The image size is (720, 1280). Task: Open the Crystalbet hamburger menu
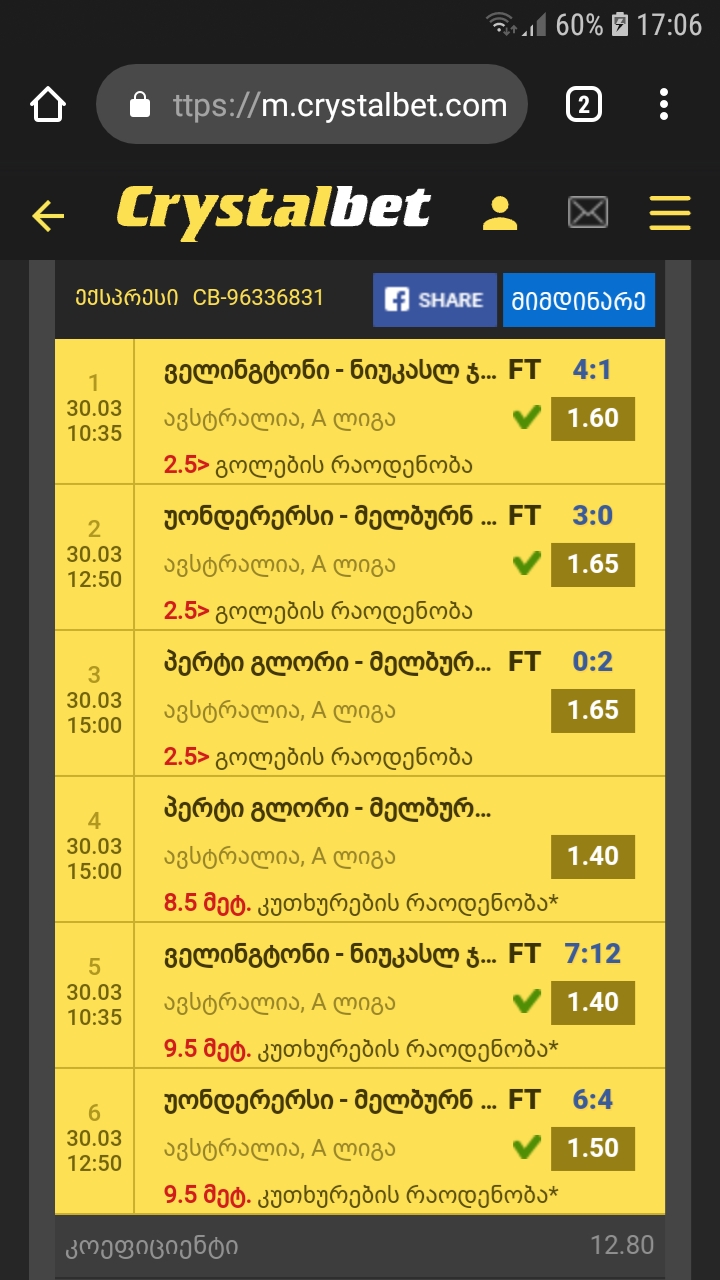(x=670, y=212)
